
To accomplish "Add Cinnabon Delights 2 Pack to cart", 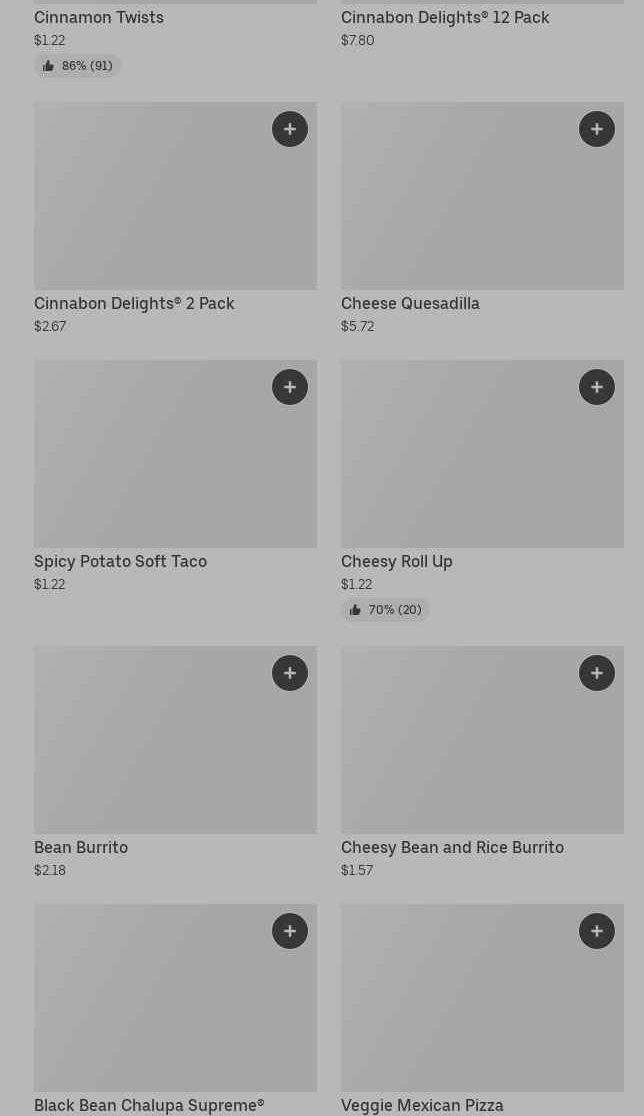I will tap(290, 129).
